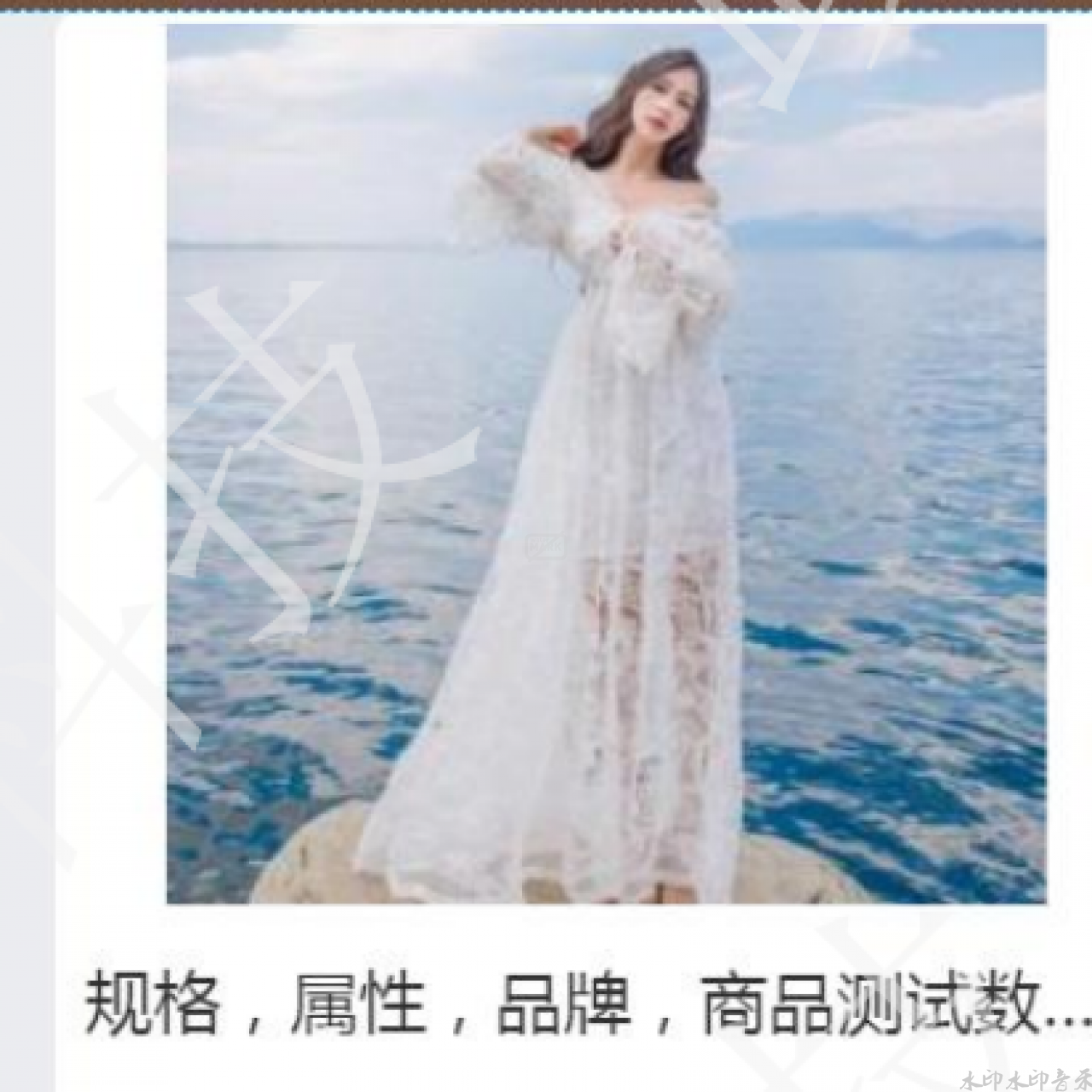Open the white lace dress product card
Viewport: 1092px width, 1092px height.
[x=606, y=465]
